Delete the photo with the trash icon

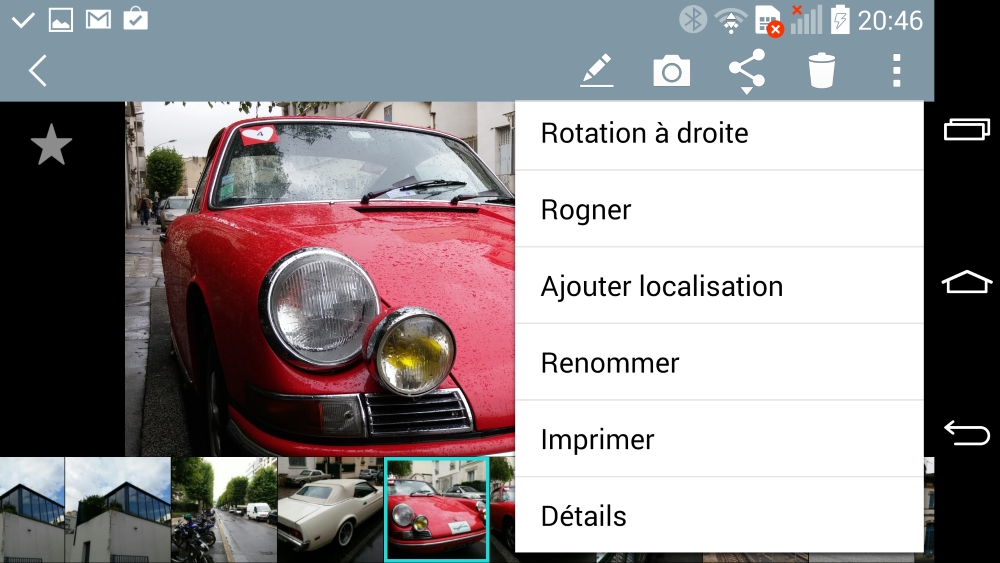821,71
